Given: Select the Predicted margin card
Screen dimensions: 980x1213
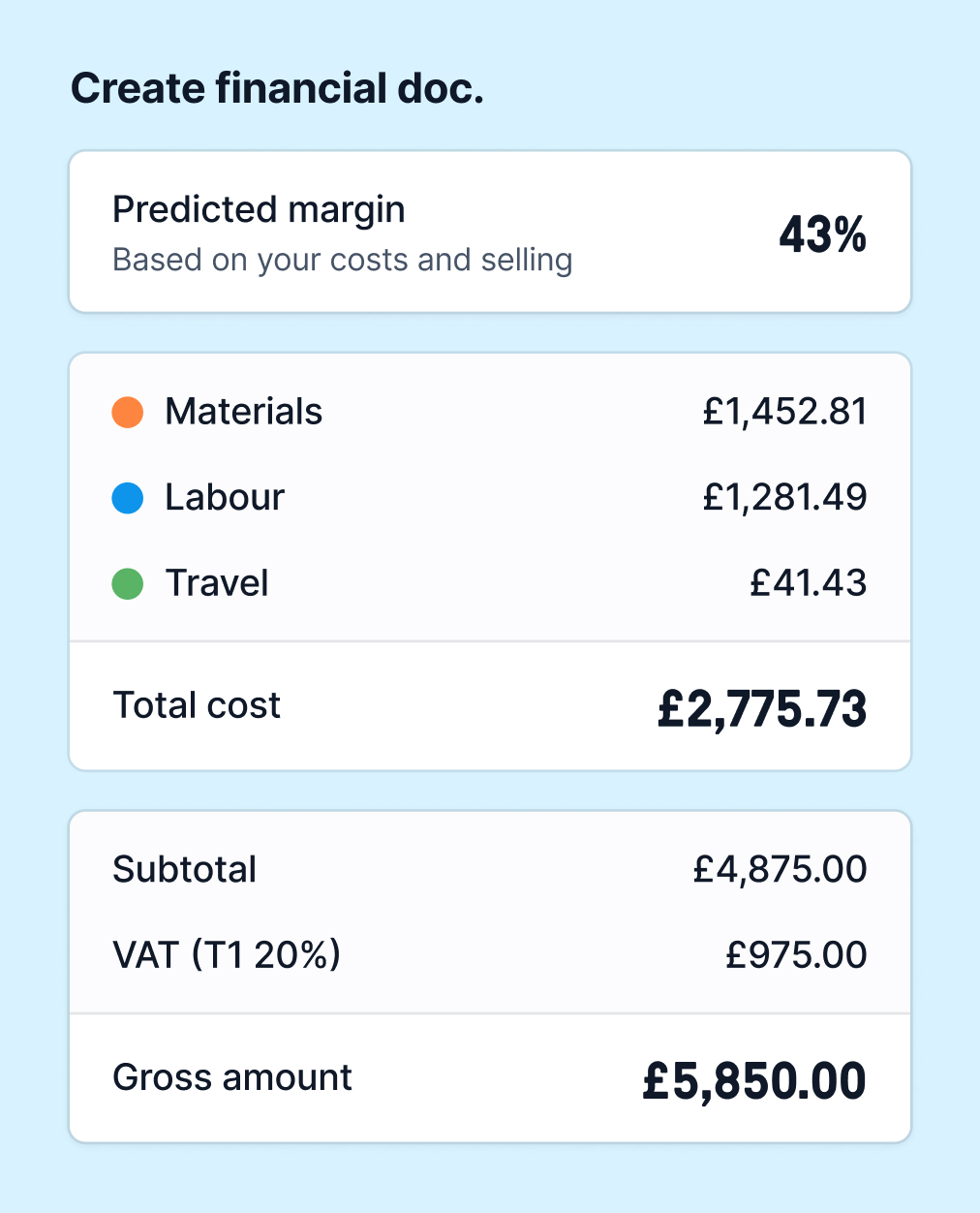Looking at the screenshot, I should 489,231.
